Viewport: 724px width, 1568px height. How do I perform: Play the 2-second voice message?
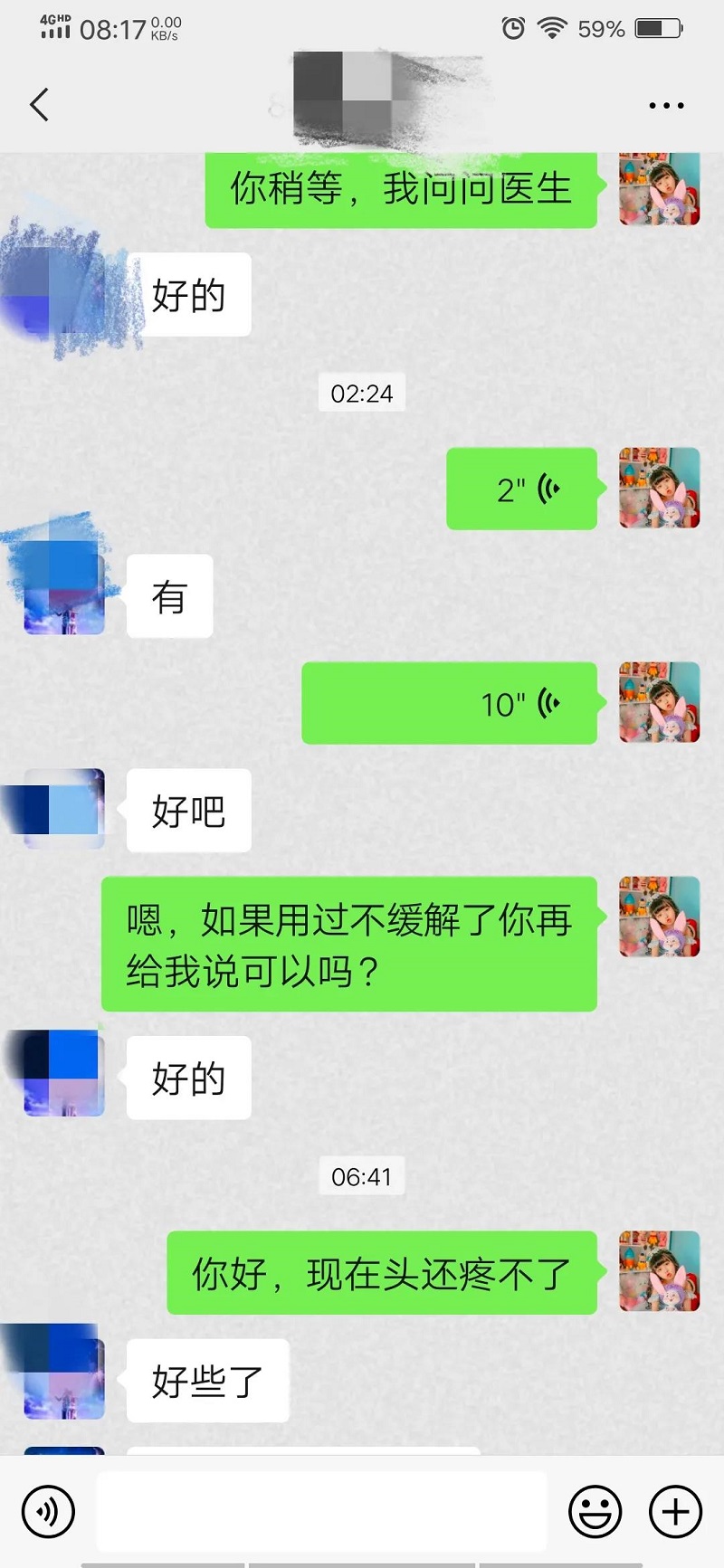point(522,489)
